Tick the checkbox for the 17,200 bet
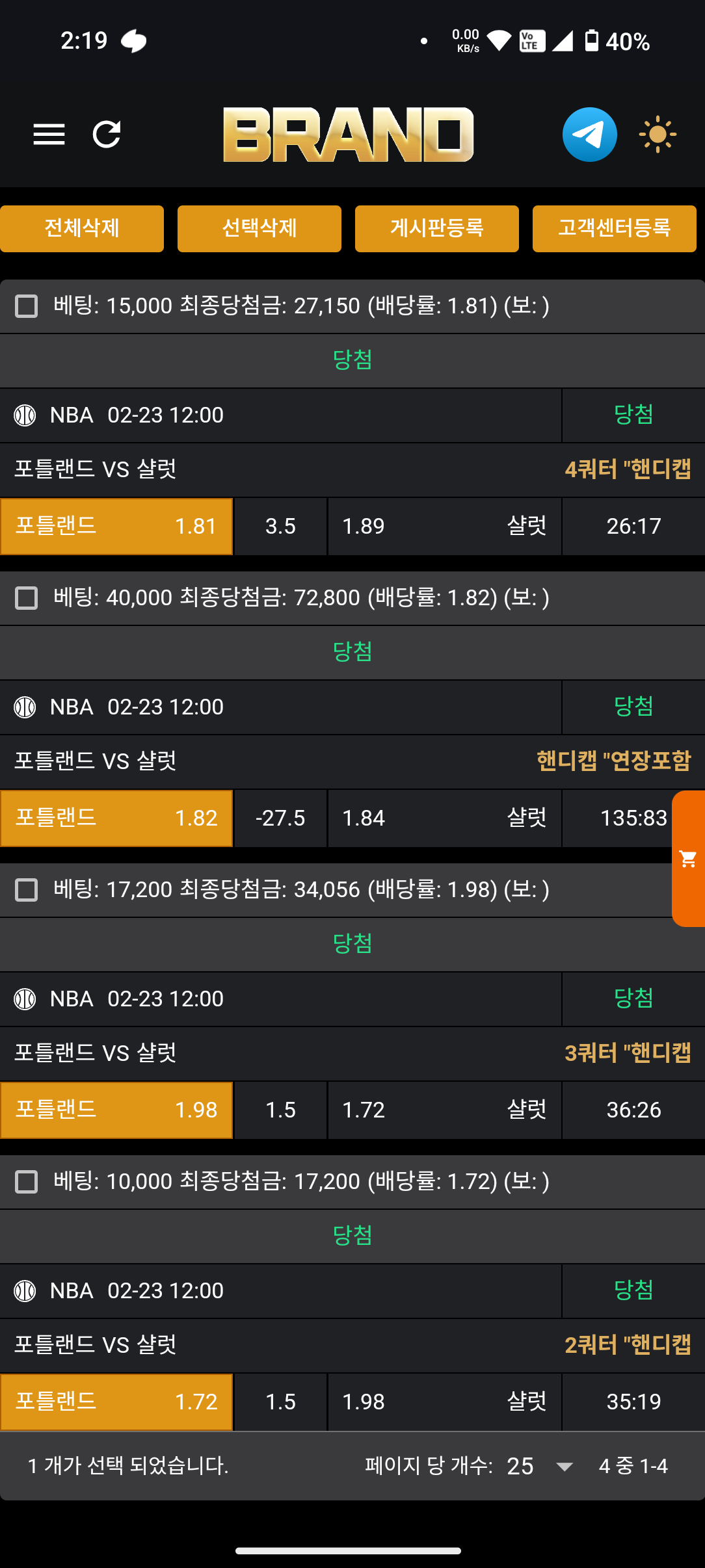This screenshot has height=1568, width=705. (x=27, y=889)
